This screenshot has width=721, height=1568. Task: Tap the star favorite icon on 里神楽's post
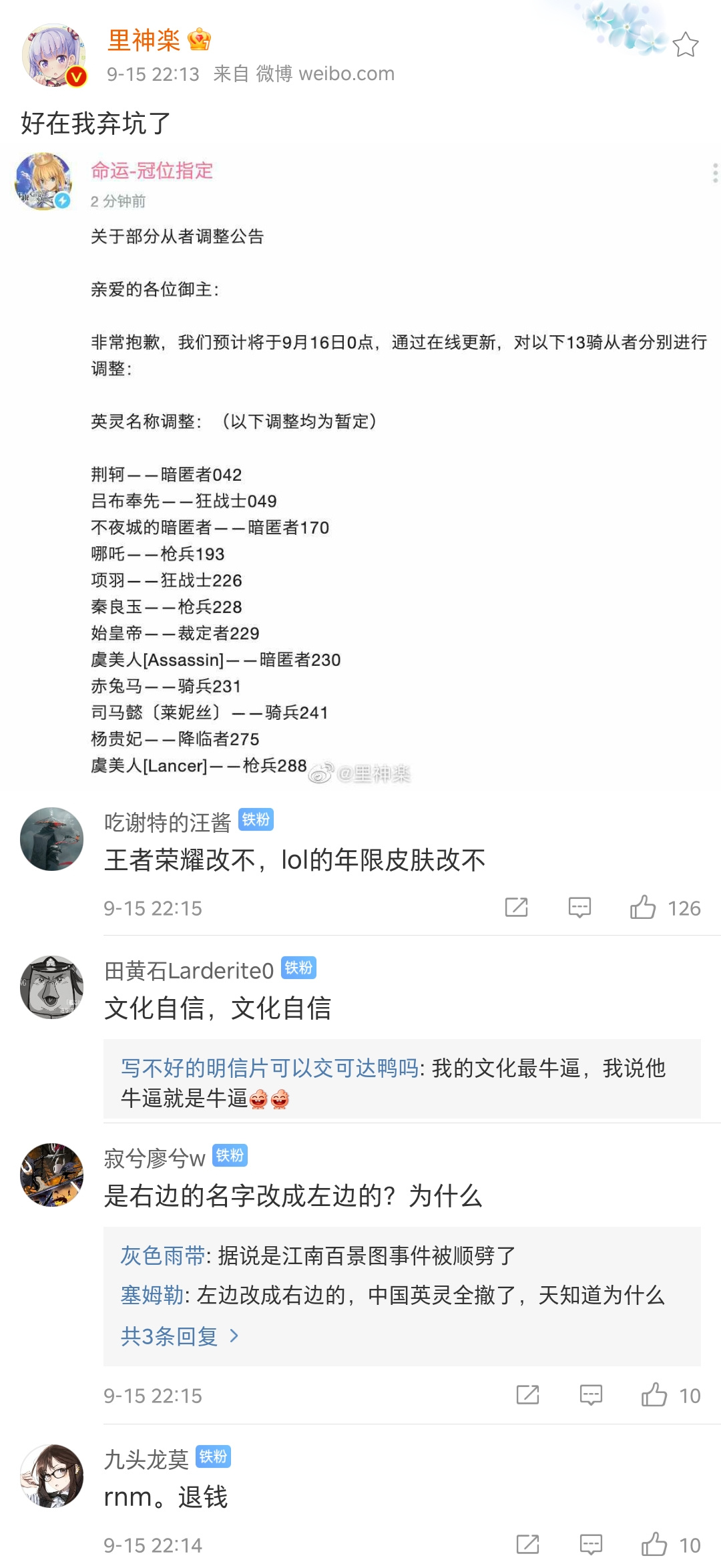(685, 45)
